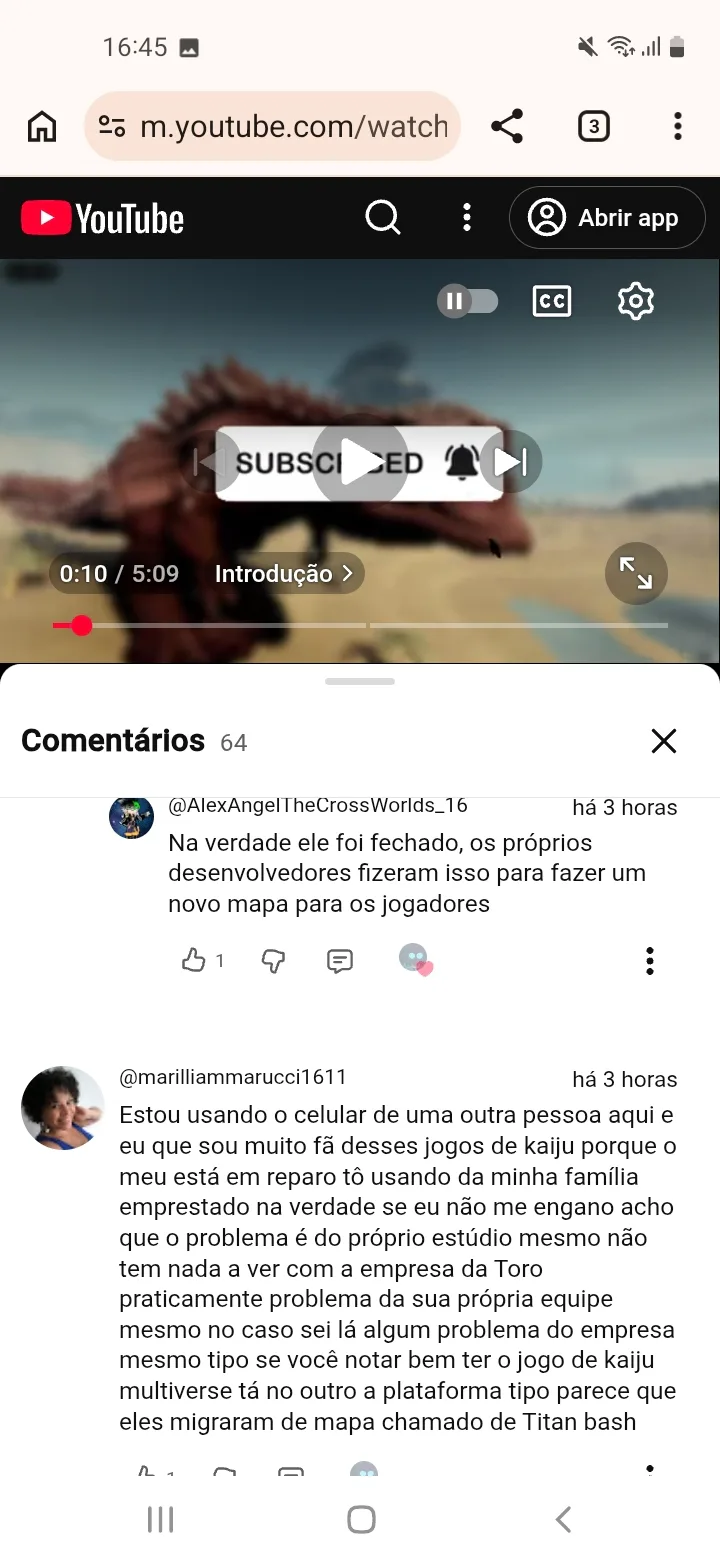Tap the Abrir app button
Viewport: 720px width, 1560px height.
(607, 217)
